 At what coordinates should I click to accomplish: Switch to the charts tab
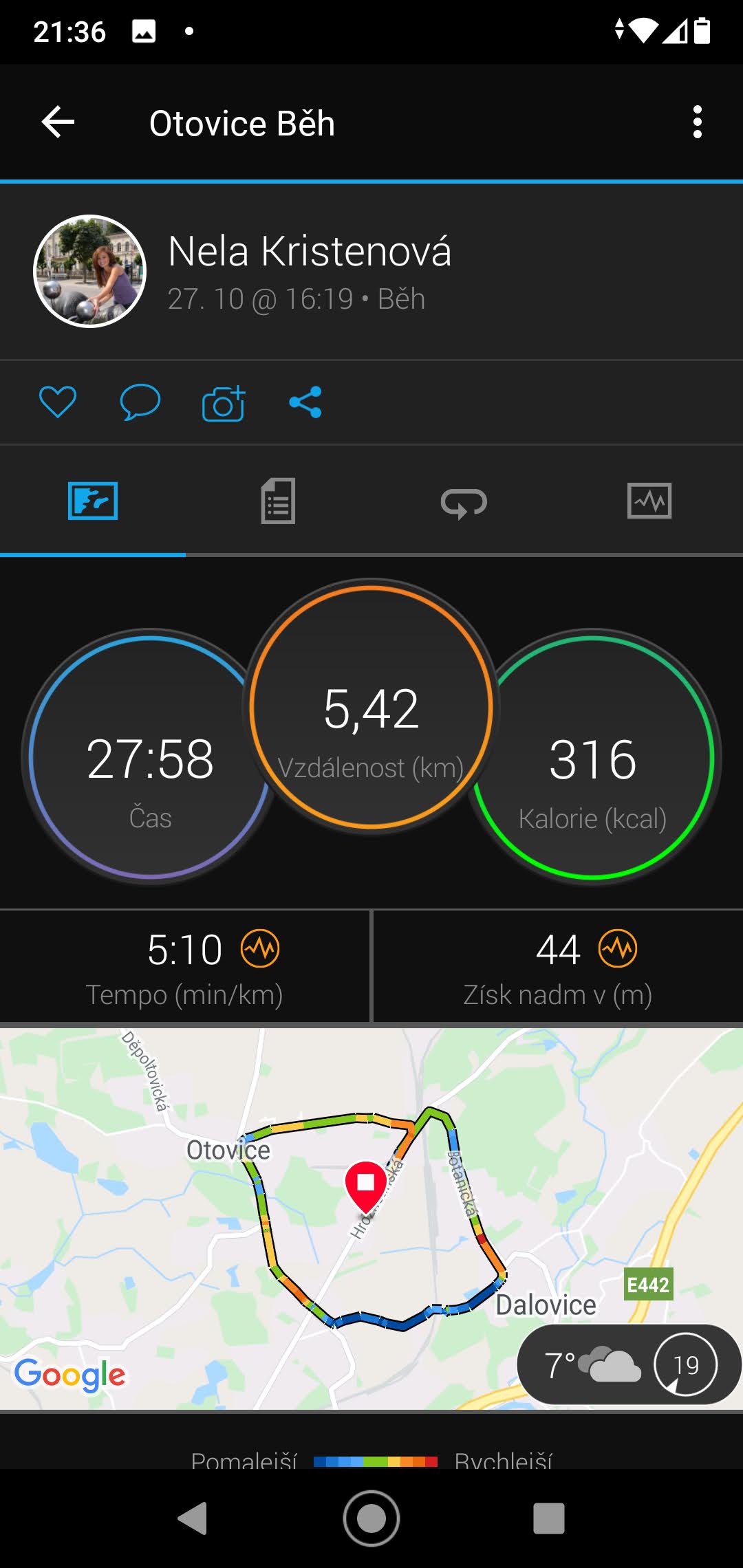pos(649,501)
